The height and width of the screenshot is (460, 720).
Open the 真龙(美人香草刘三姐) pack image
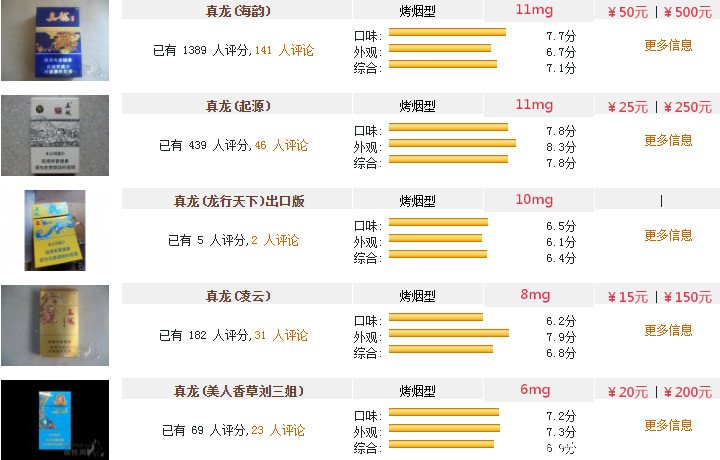click(55, 420)
